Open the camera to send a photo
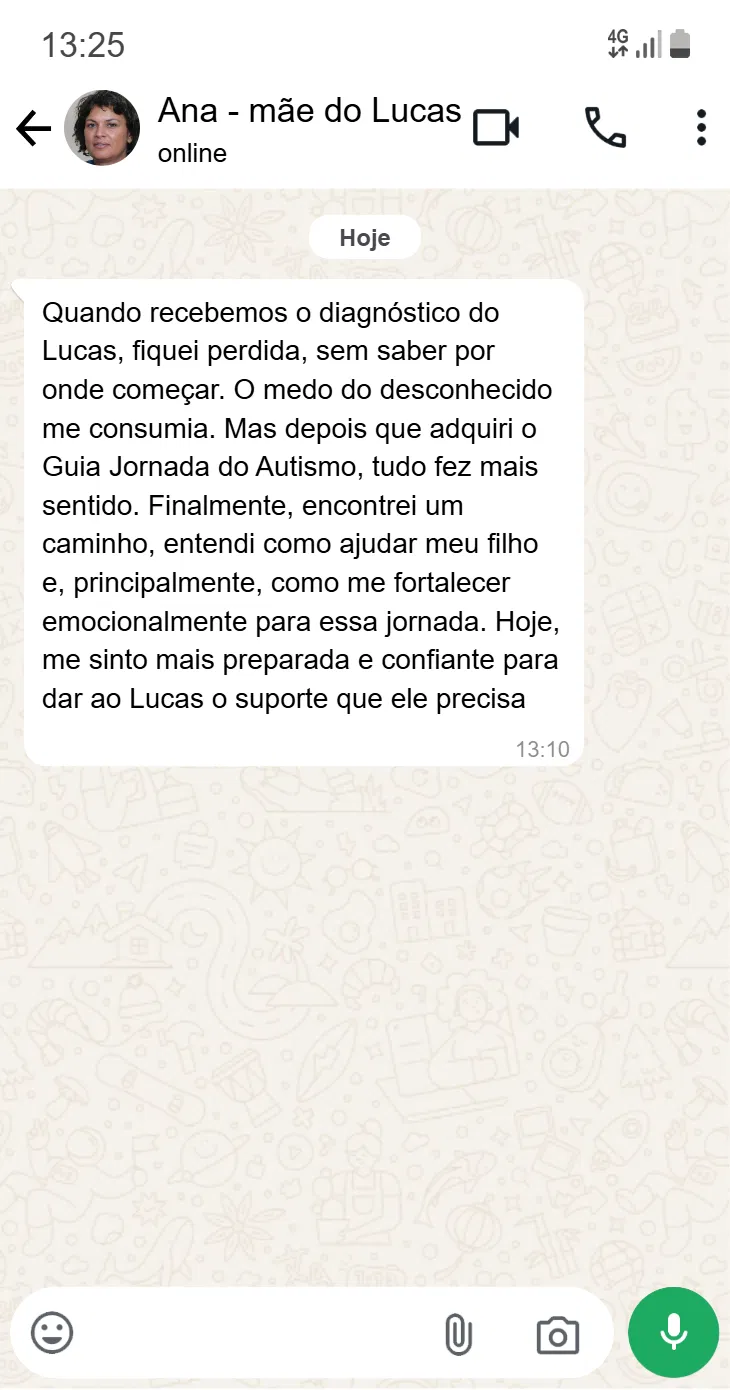The height and width of the screenshot is (1390, 730). click(x=558, y=1335)
